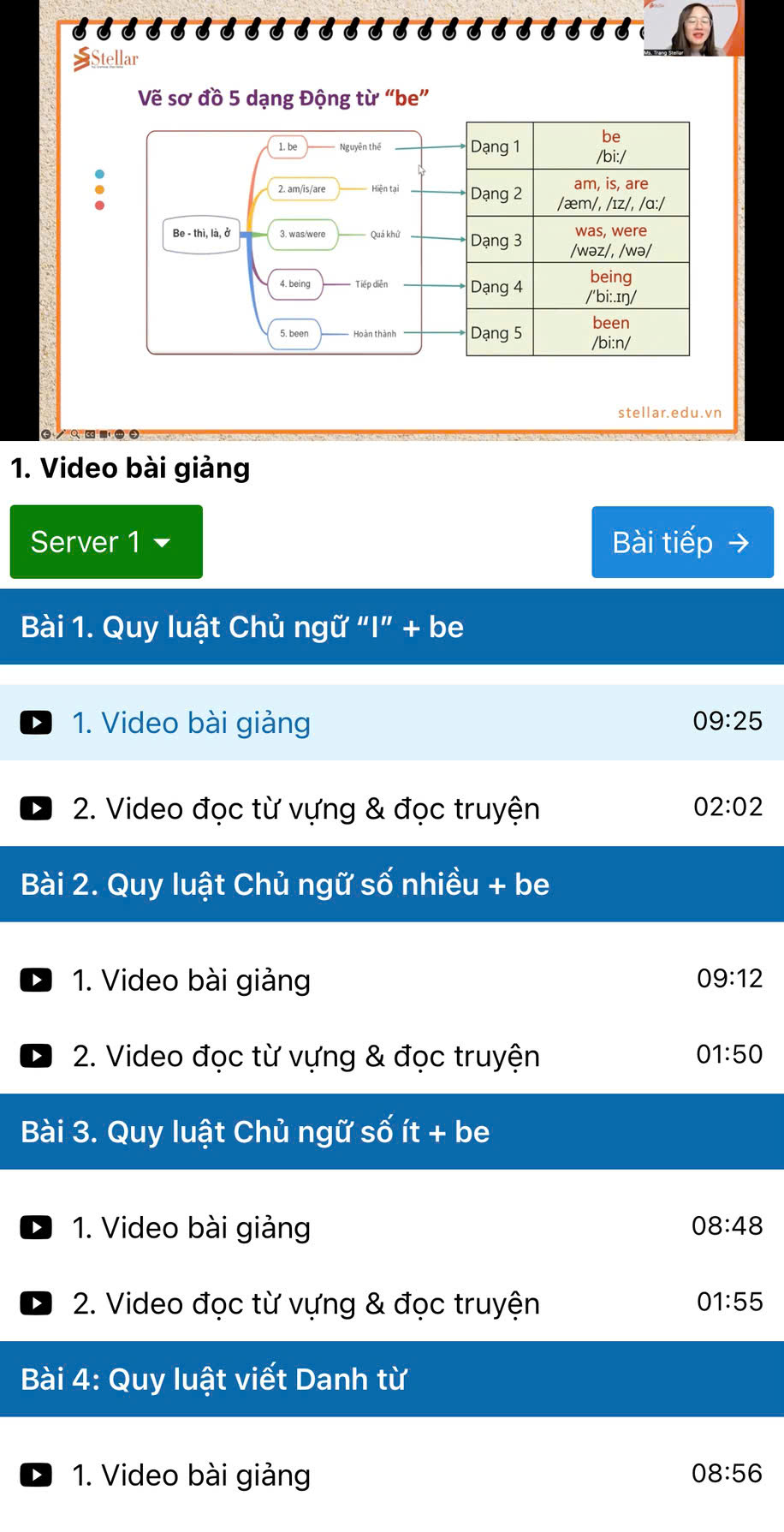Play Bài 3 video bài giảng (08:48)
The height and width of the screenshot is (1532, 784).
(191, 1227)
